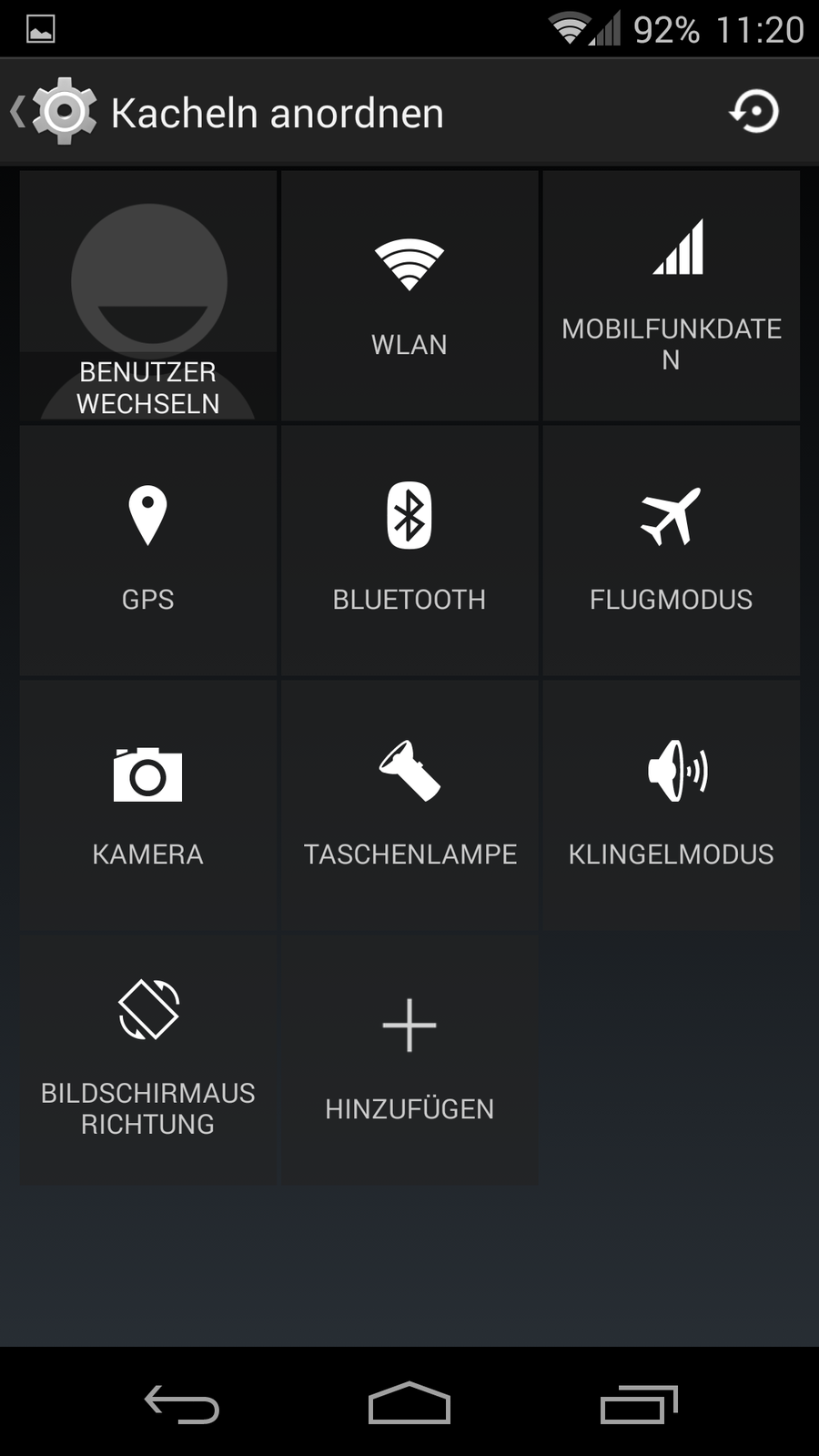Screen dimensions: 819x1456
Task: Open recent apps from navigation bar
Action: (639, 1403)
